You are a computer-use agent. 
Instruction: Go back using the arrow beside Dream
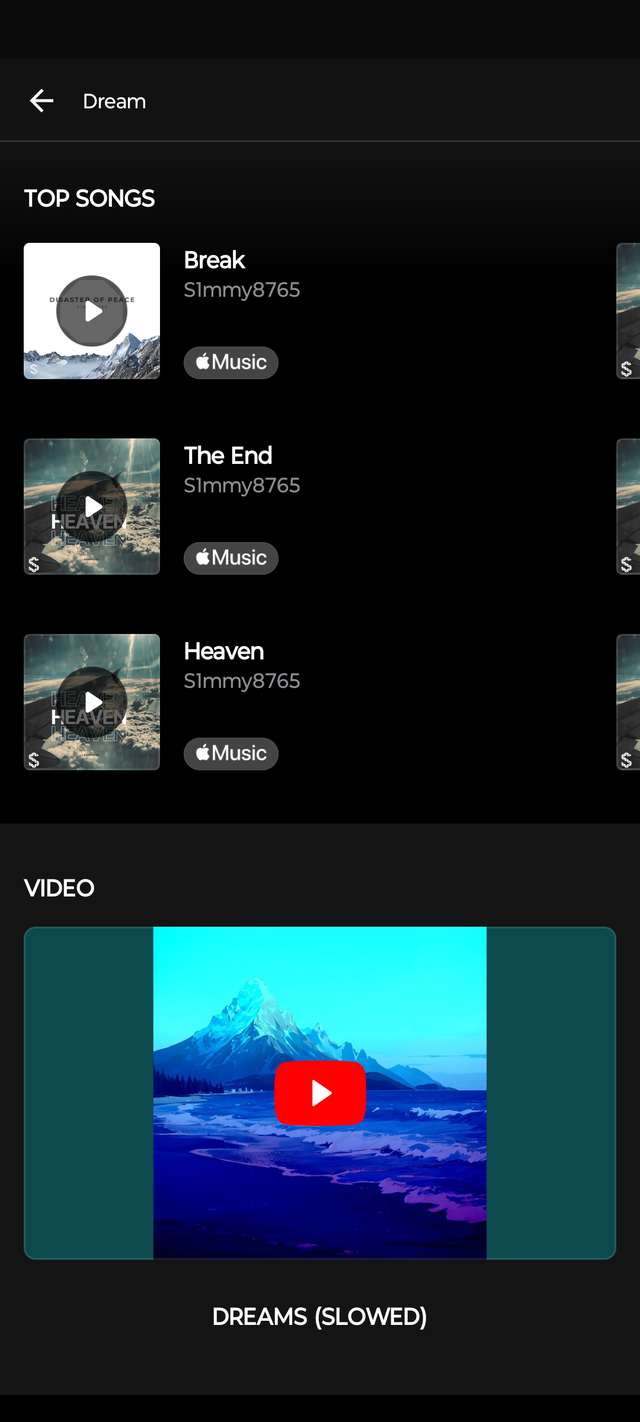(41, 101)
